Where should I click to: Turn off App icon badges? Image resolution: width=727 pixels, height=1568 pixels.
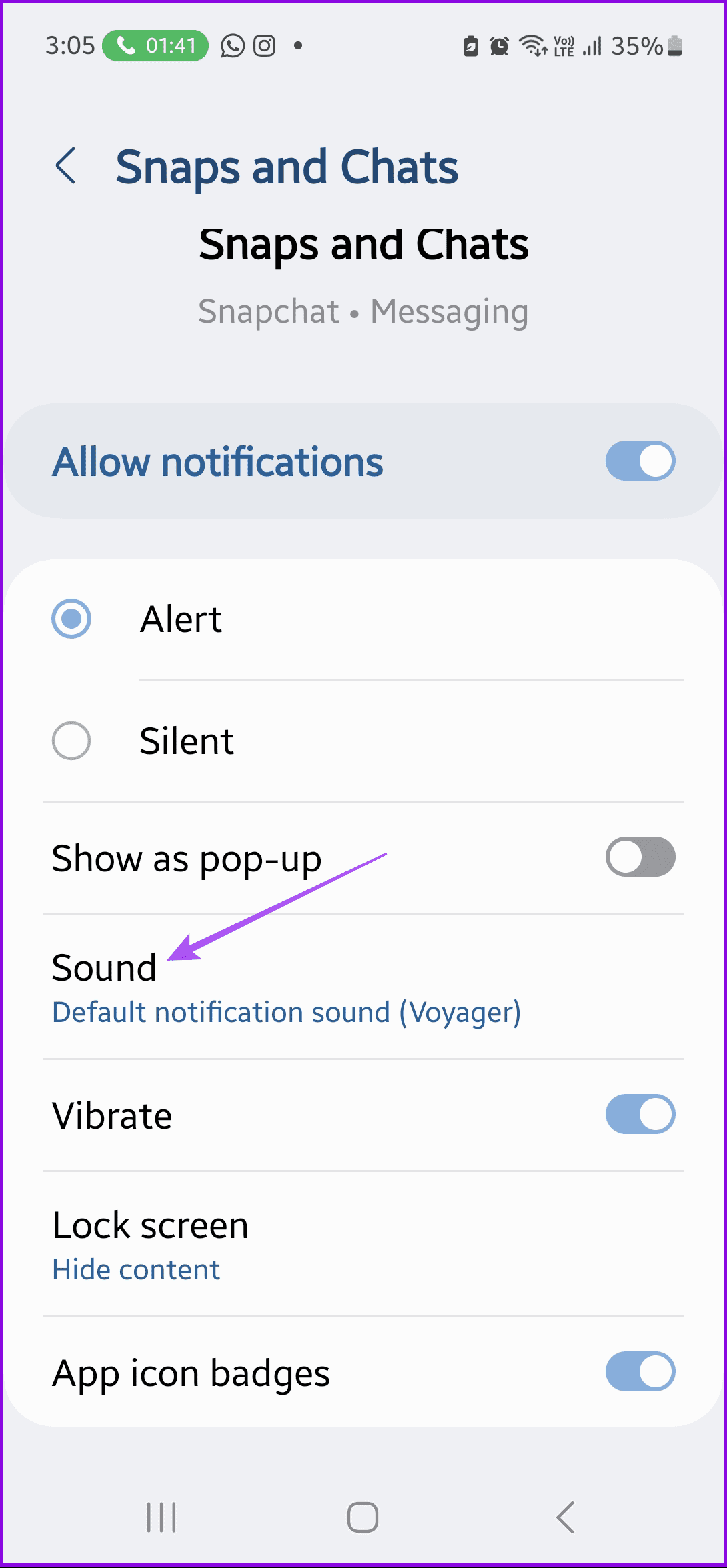(x=640, y=1372)
